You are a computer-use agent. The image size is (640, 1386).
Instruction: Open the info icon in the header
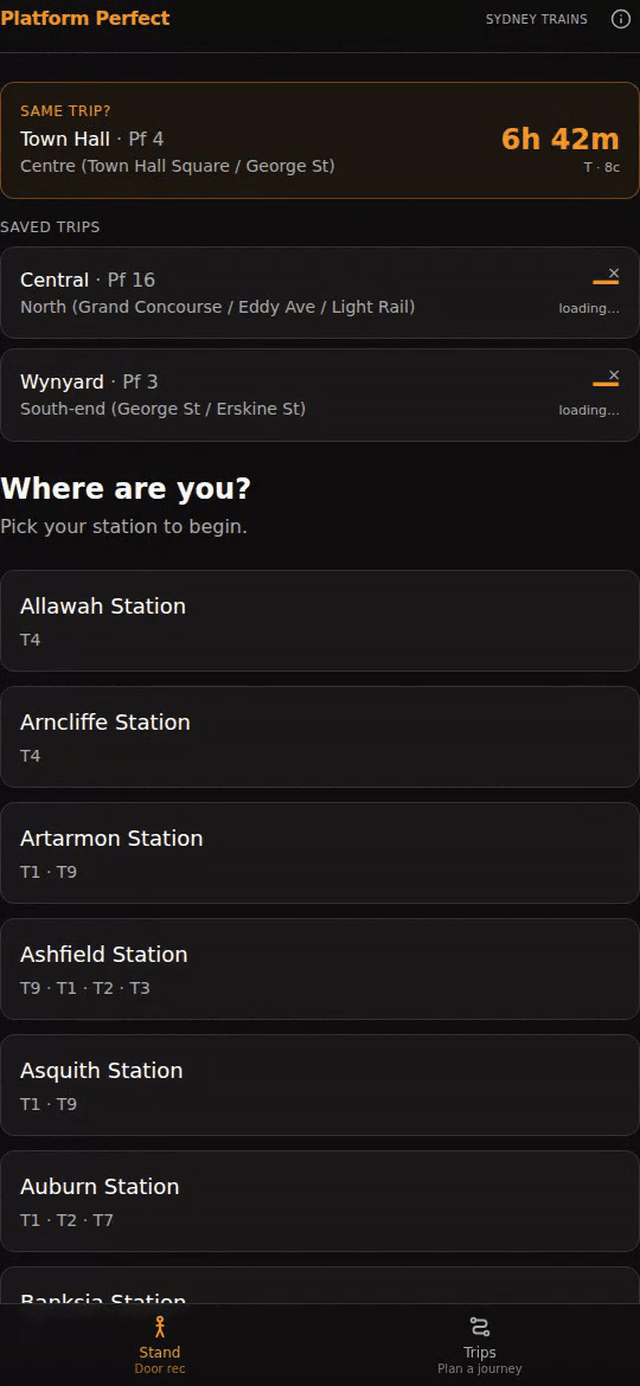[x=620, y=19]
